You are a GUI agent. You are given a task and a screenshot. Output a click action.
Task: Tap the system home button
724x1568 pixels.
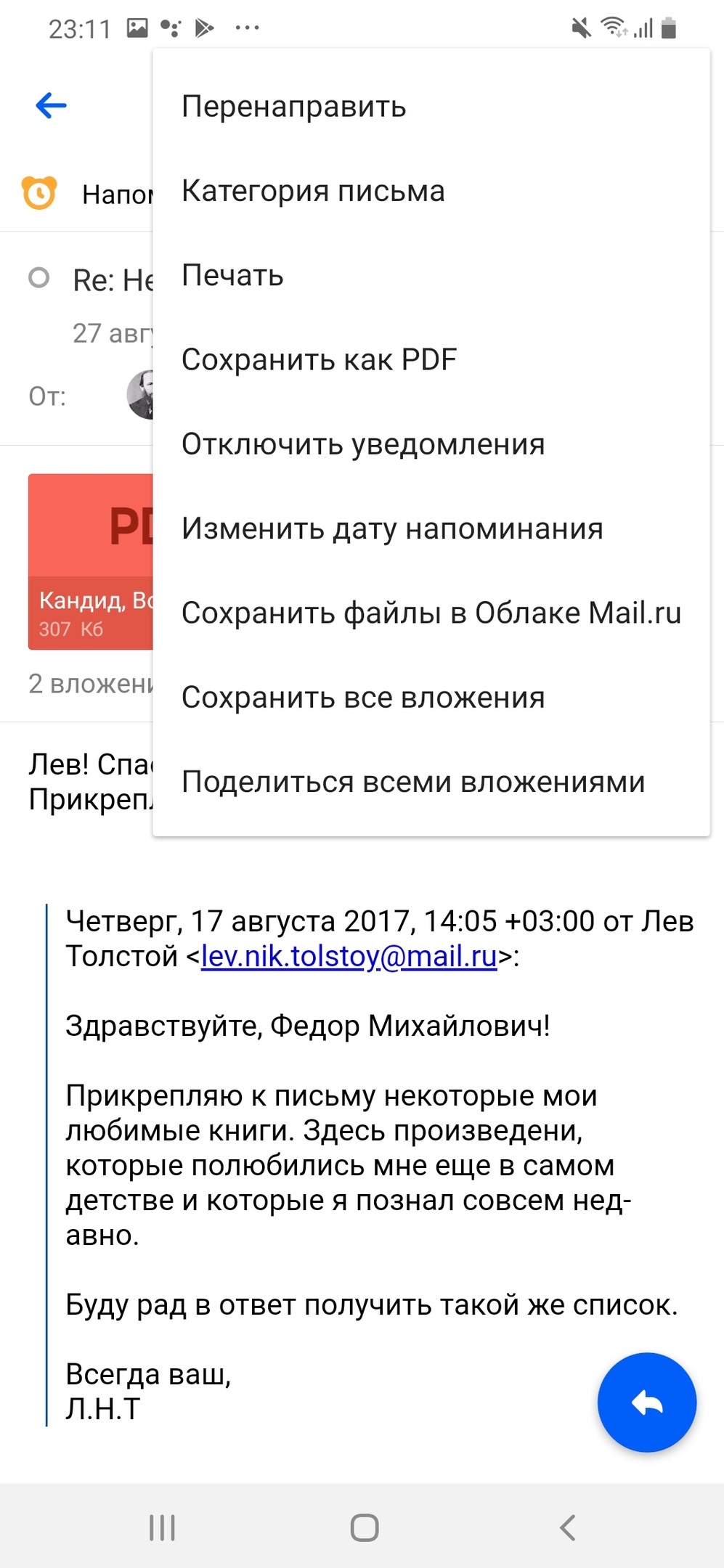364,1527
